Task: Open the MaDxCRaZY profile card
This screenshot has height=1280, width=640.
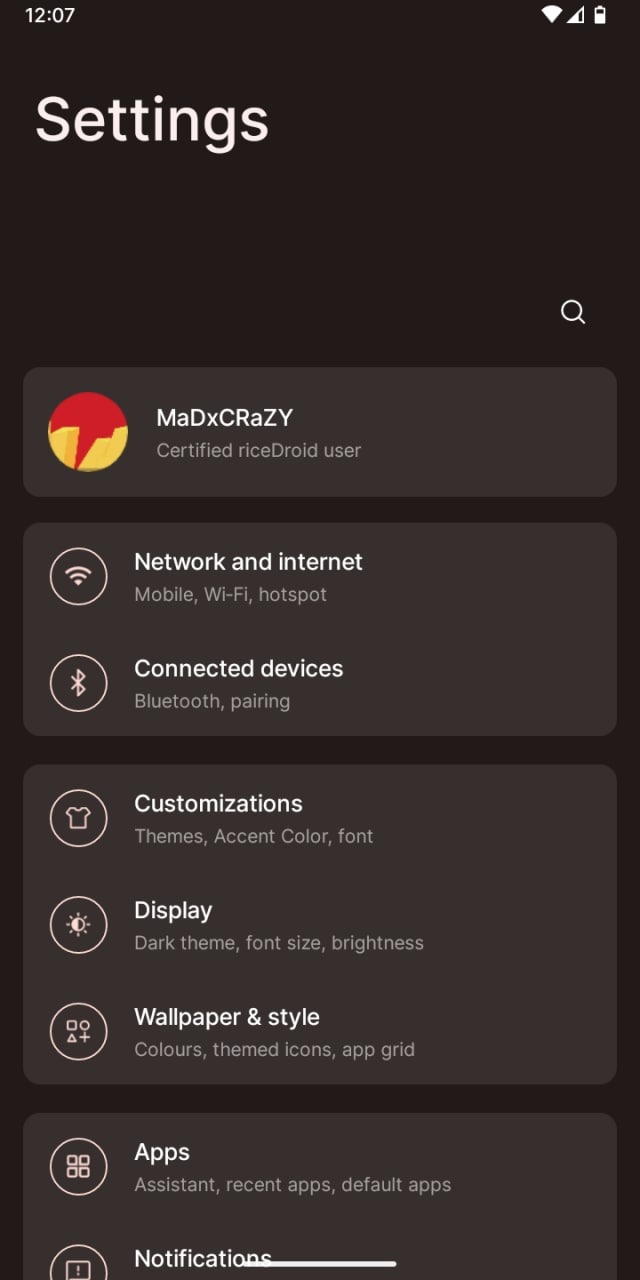Action: coord(320,432)
